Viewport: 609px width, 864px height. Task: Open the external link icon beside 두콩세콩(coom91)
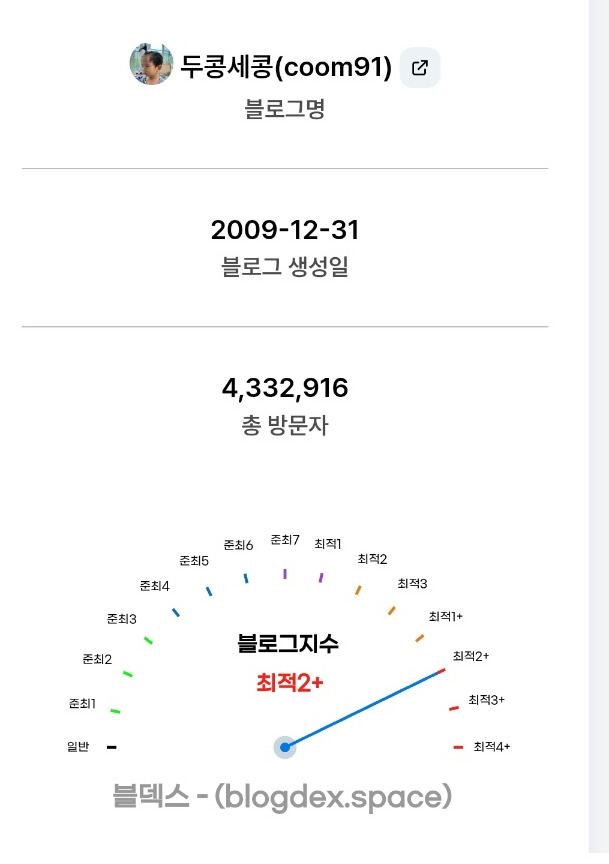point(420,68)
